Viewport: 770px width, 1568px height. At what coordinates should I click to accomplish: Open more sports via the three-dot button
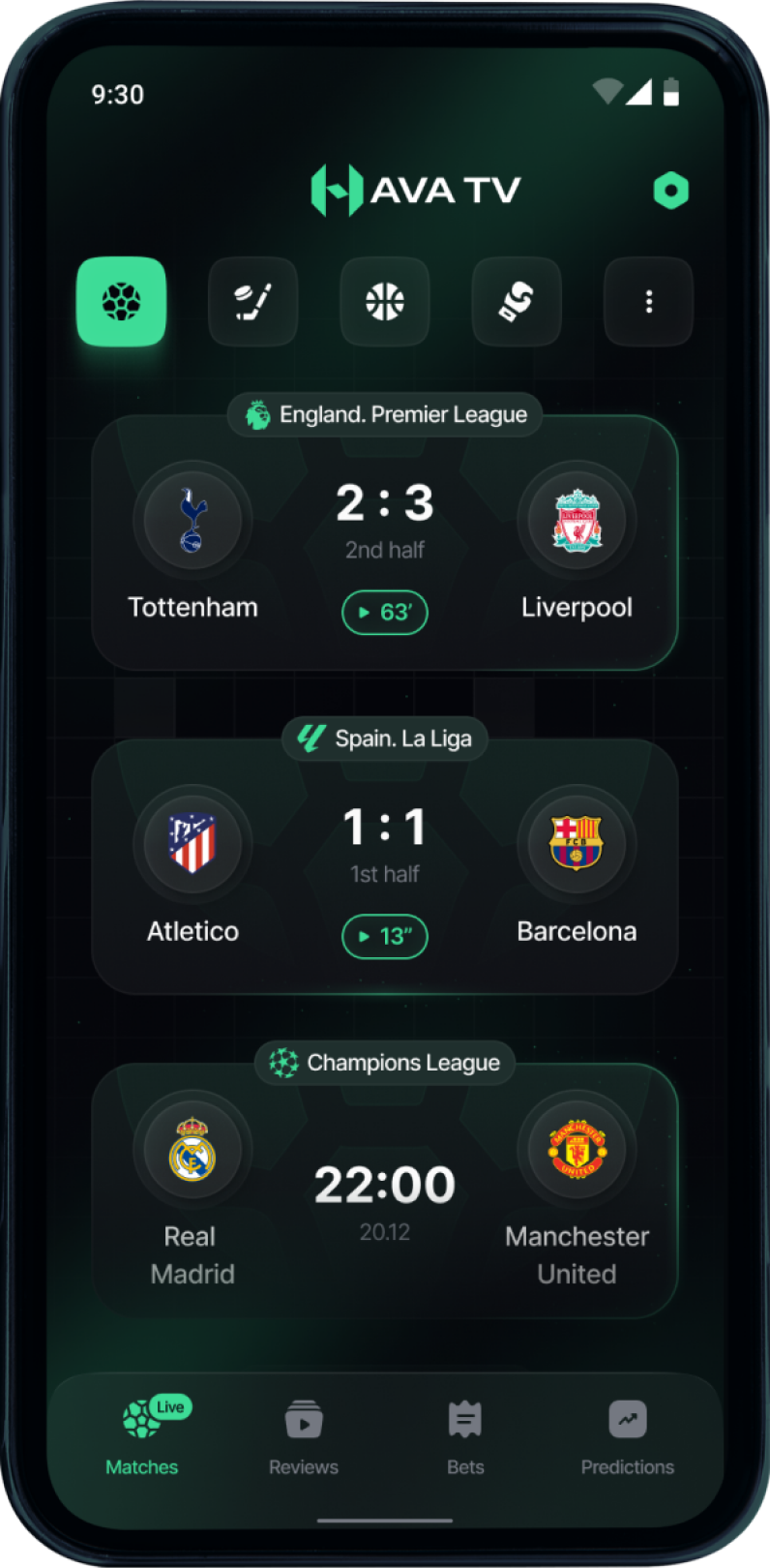pos(648,301)
